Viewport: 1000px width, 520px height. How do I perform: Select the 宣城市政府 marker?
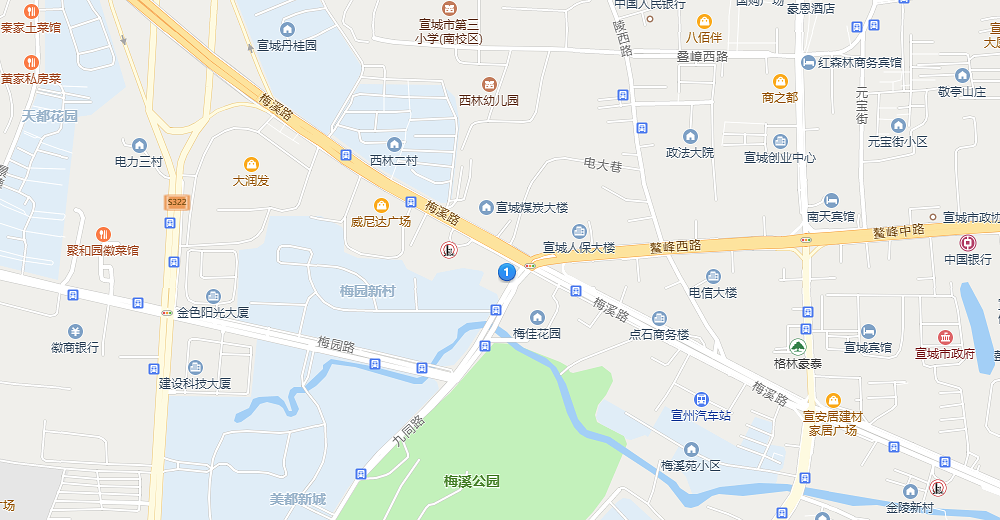[945, 338]
